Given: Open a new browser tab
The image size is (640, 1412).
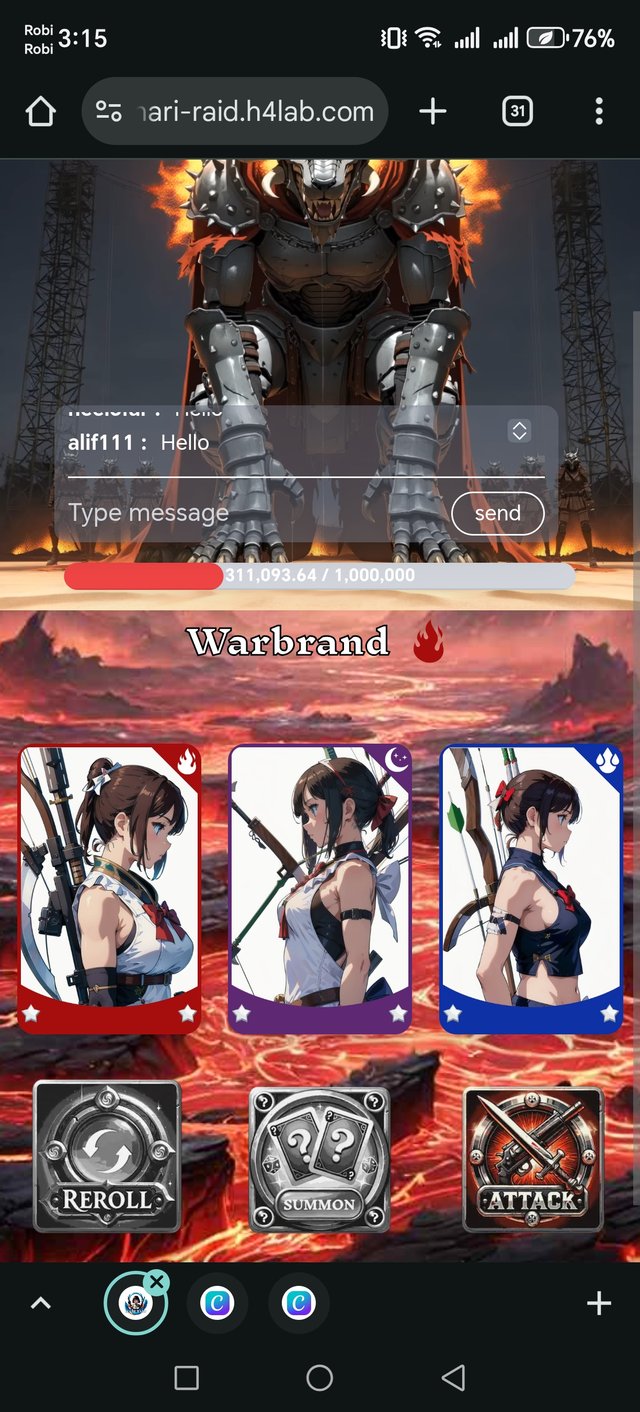Looking at the screenshot, I should click(x=432, y=112).
